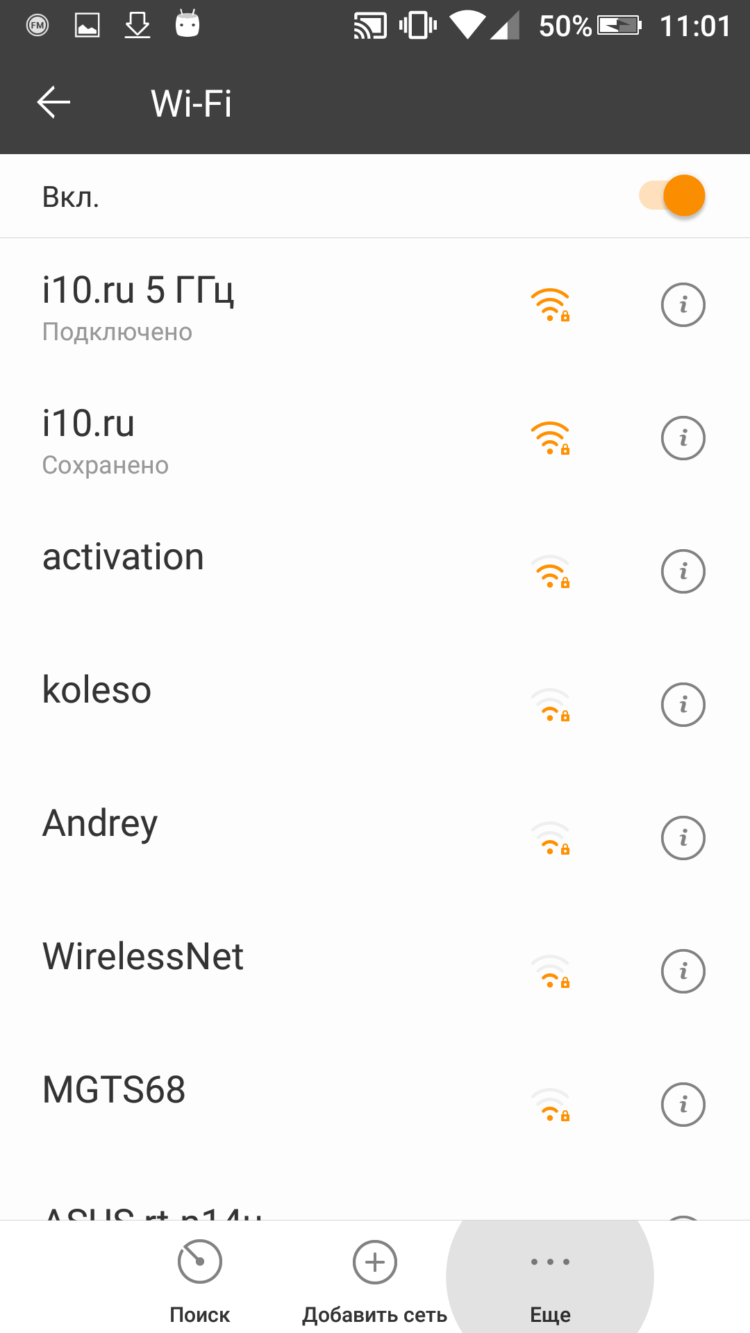
Task: Expand more actions via the three dots
Action: (x=549, y=1262)
